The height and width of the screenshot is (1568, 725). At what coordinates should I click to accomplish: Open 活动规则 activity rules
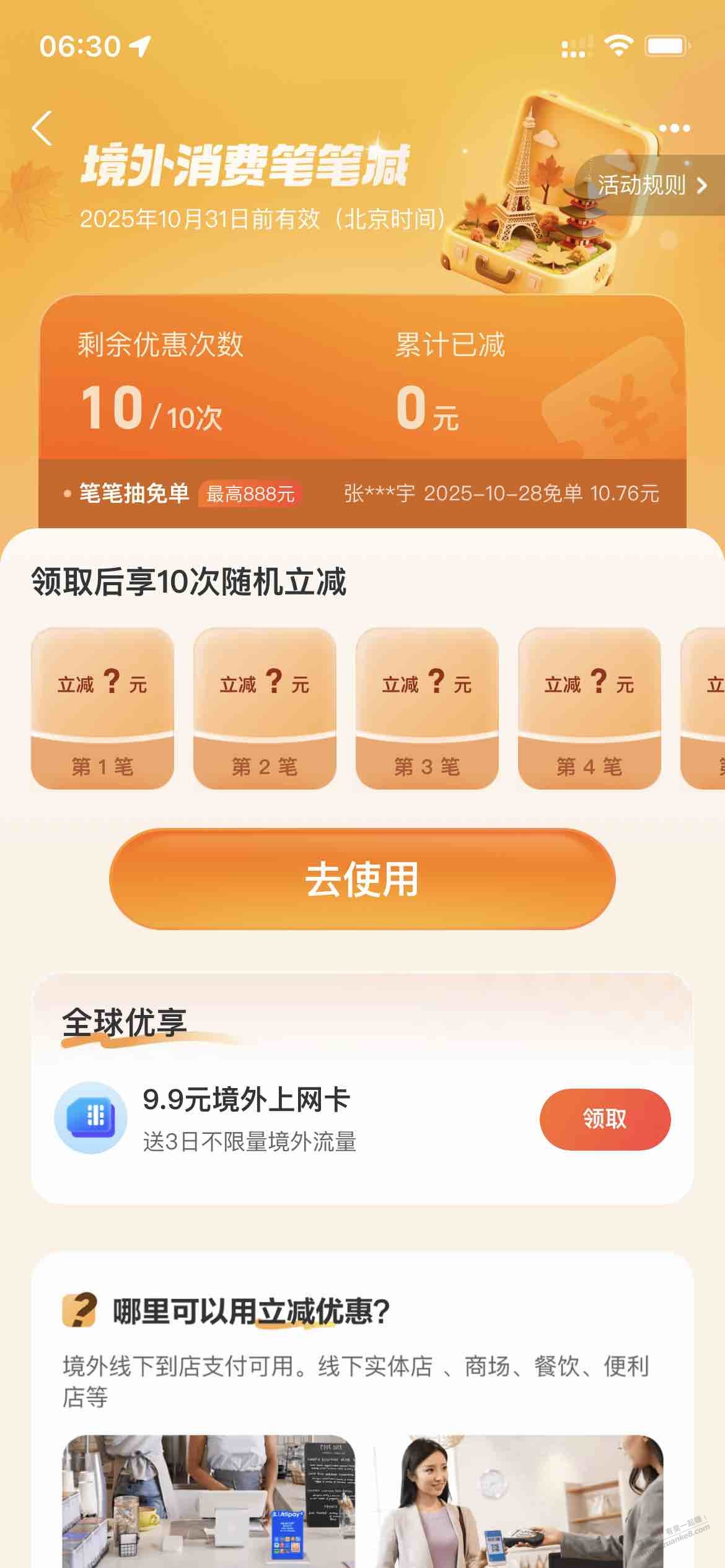[651, 185]
